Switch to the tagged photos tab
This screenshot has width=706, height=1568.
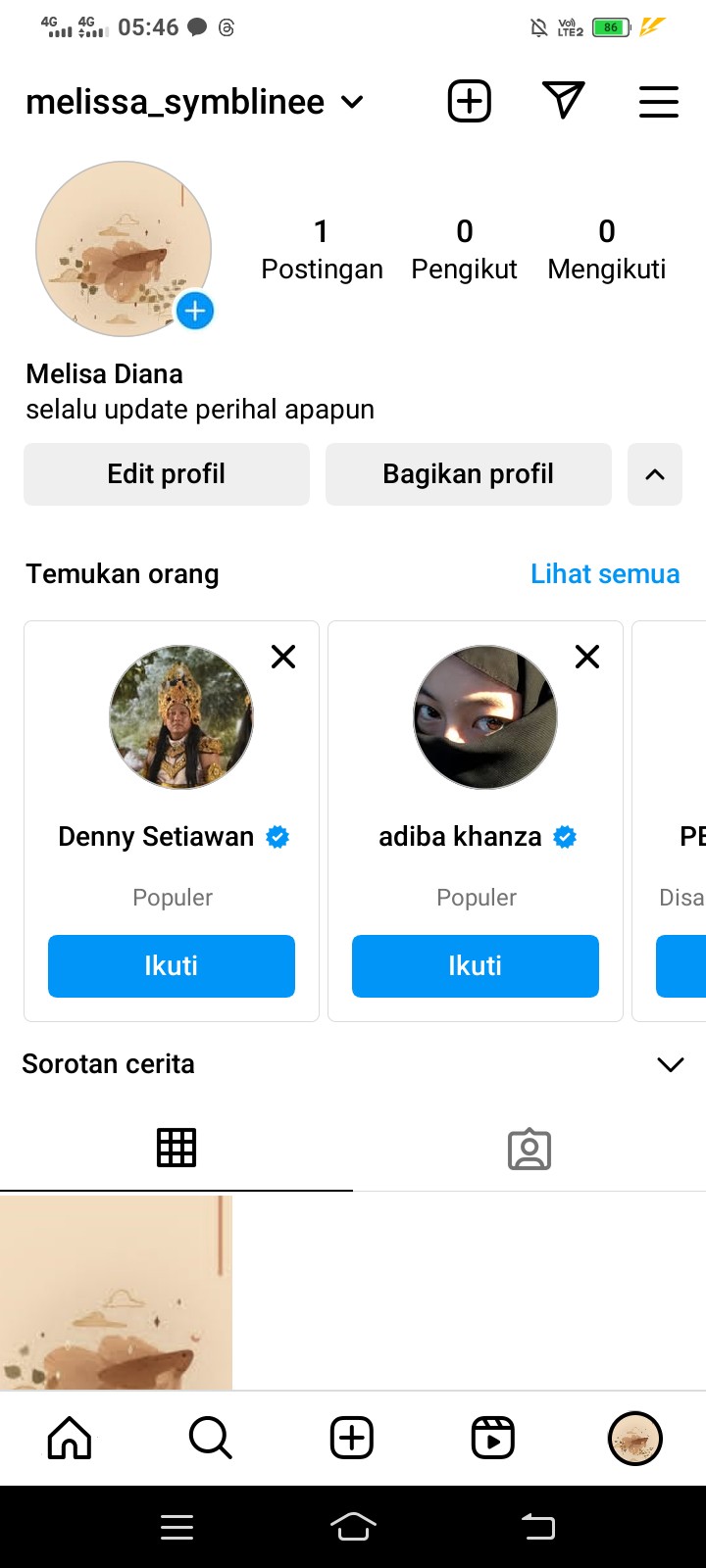click(529, 1149)
